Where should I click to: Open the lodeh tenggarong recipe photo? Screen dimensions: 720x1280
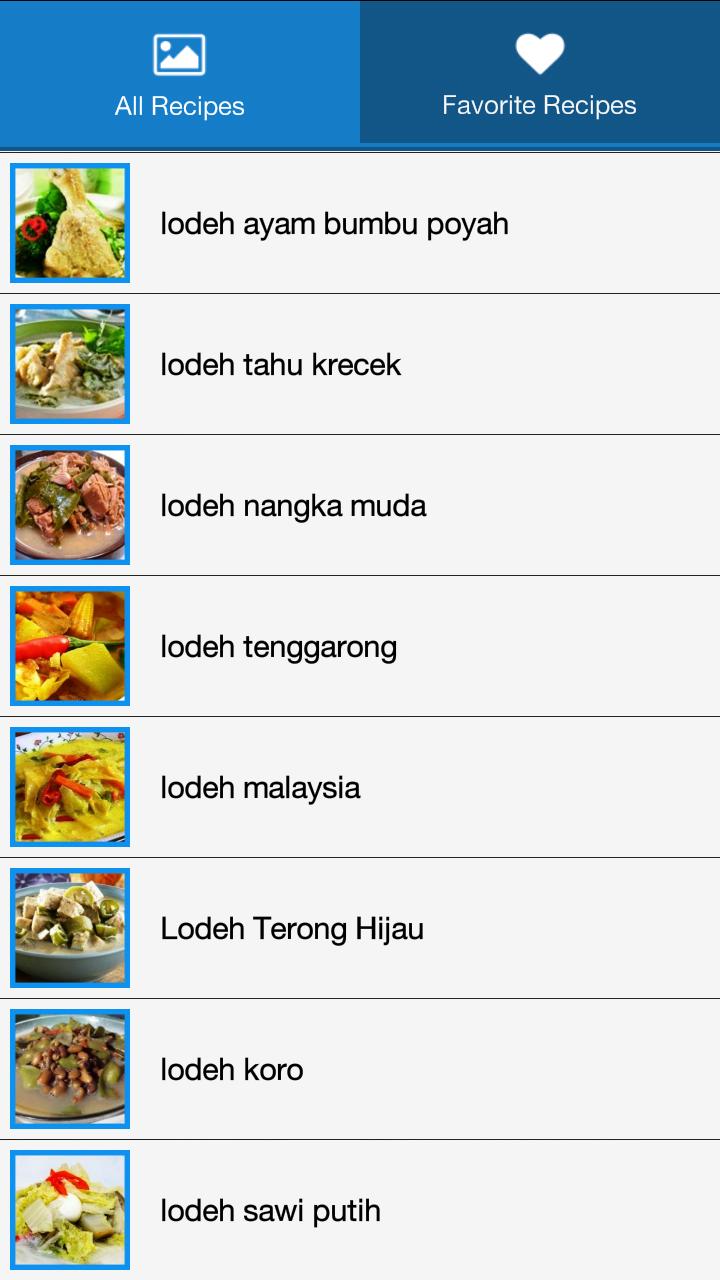pos(69,646)
